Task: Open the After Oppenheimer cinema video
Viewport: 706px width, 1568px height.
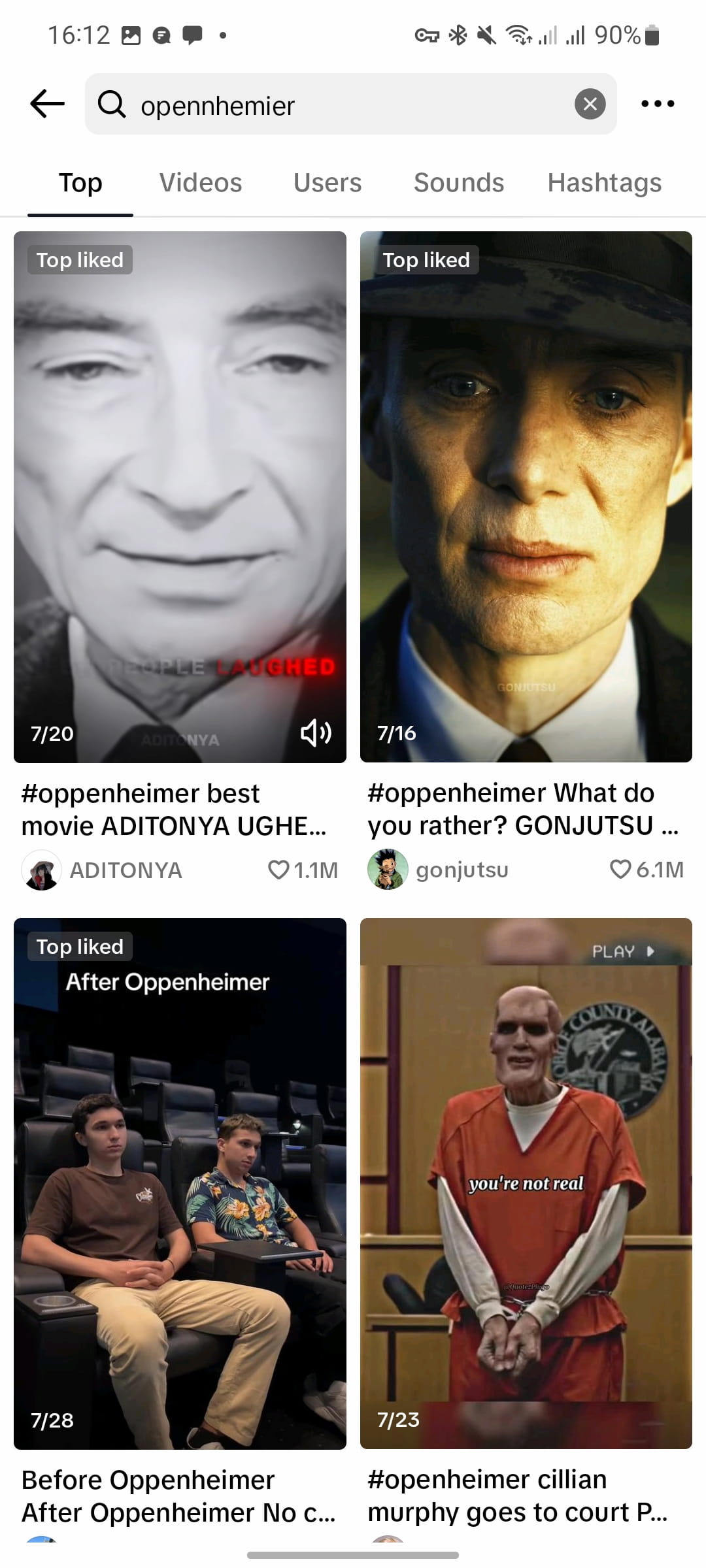Action: (180, 1183)
